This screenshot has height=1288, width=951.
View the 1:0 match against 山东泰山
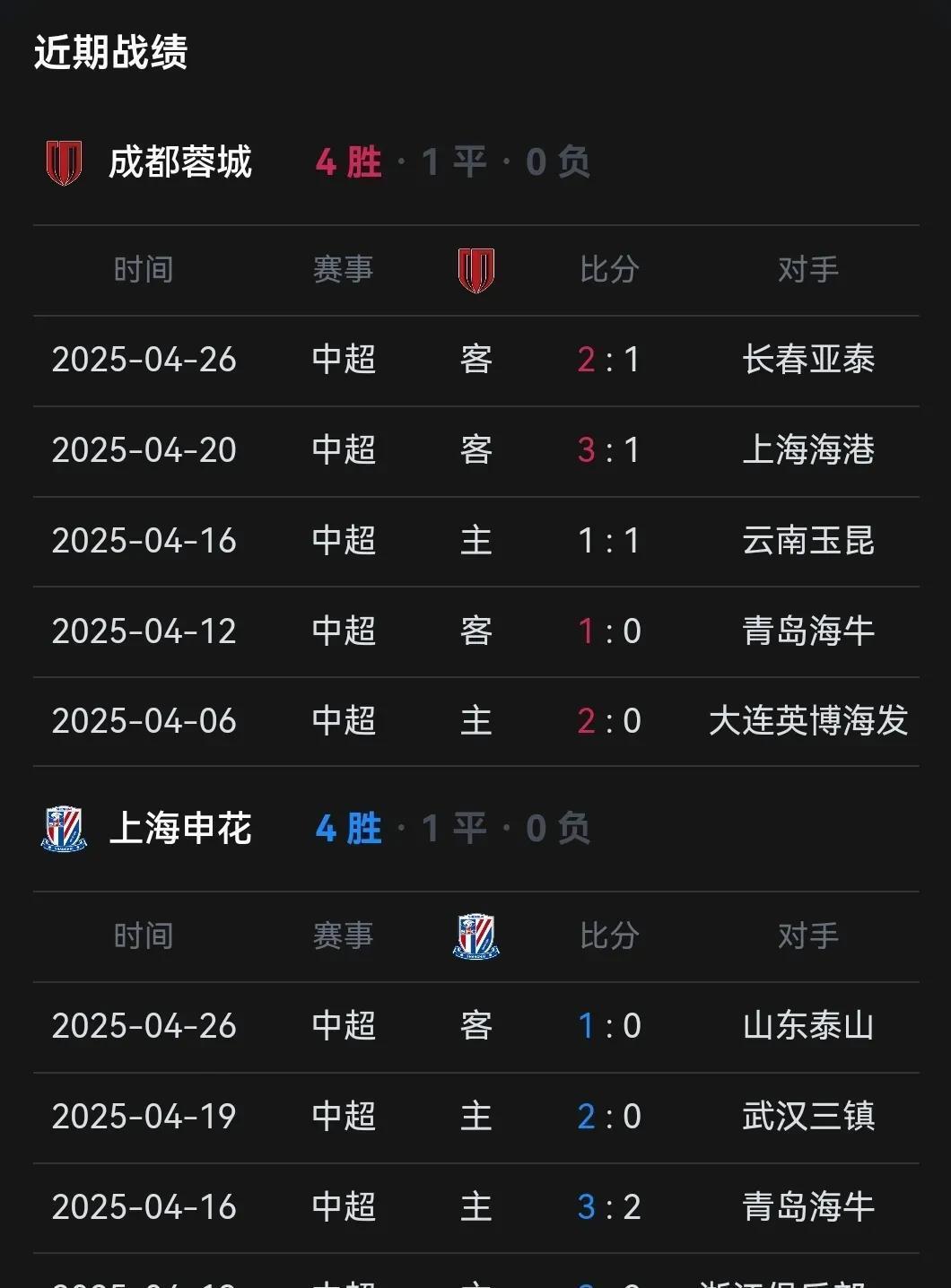point(475,1026)
